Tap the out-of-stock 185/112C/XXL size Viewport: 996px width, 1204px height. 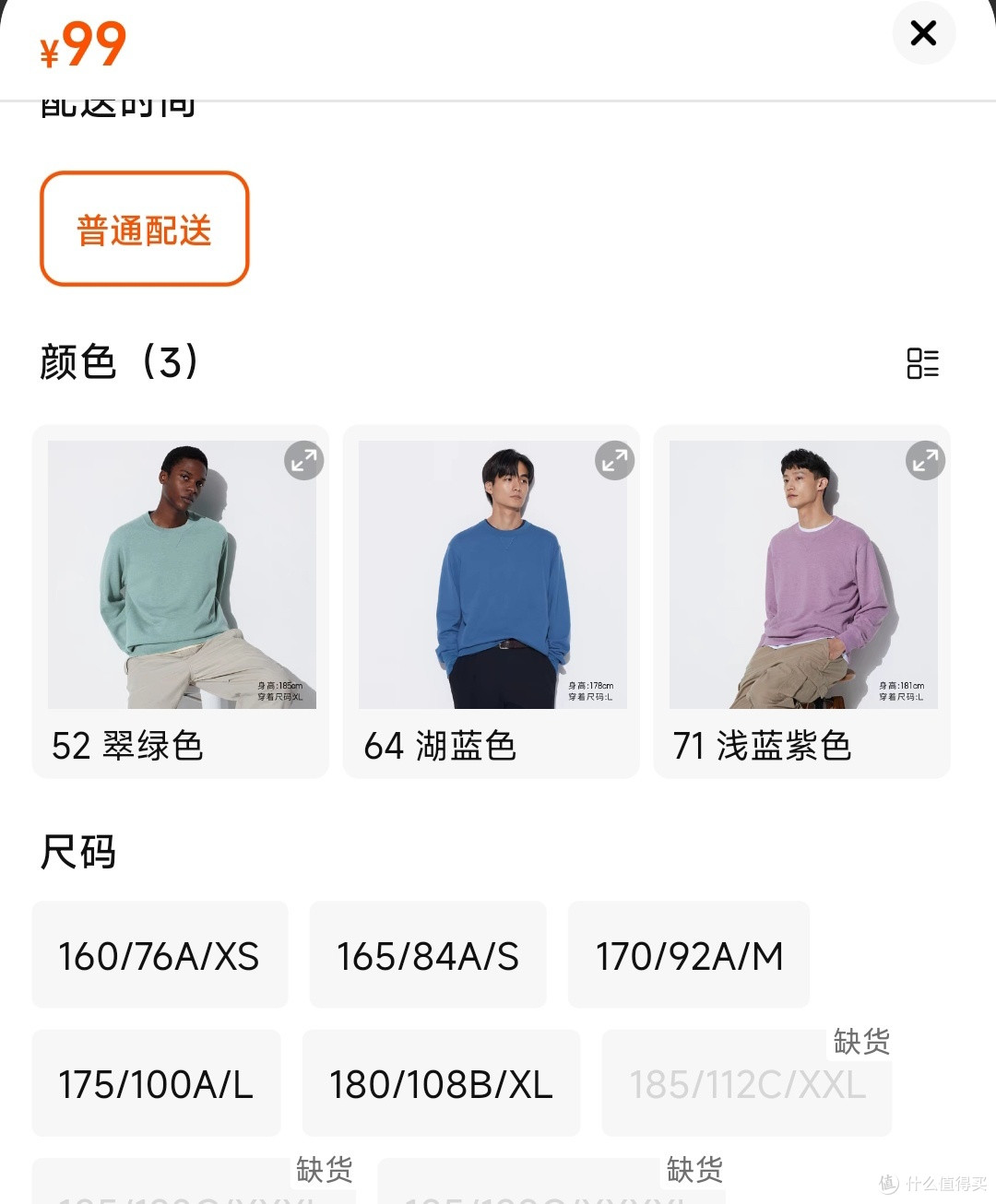tap(745, 1083)
